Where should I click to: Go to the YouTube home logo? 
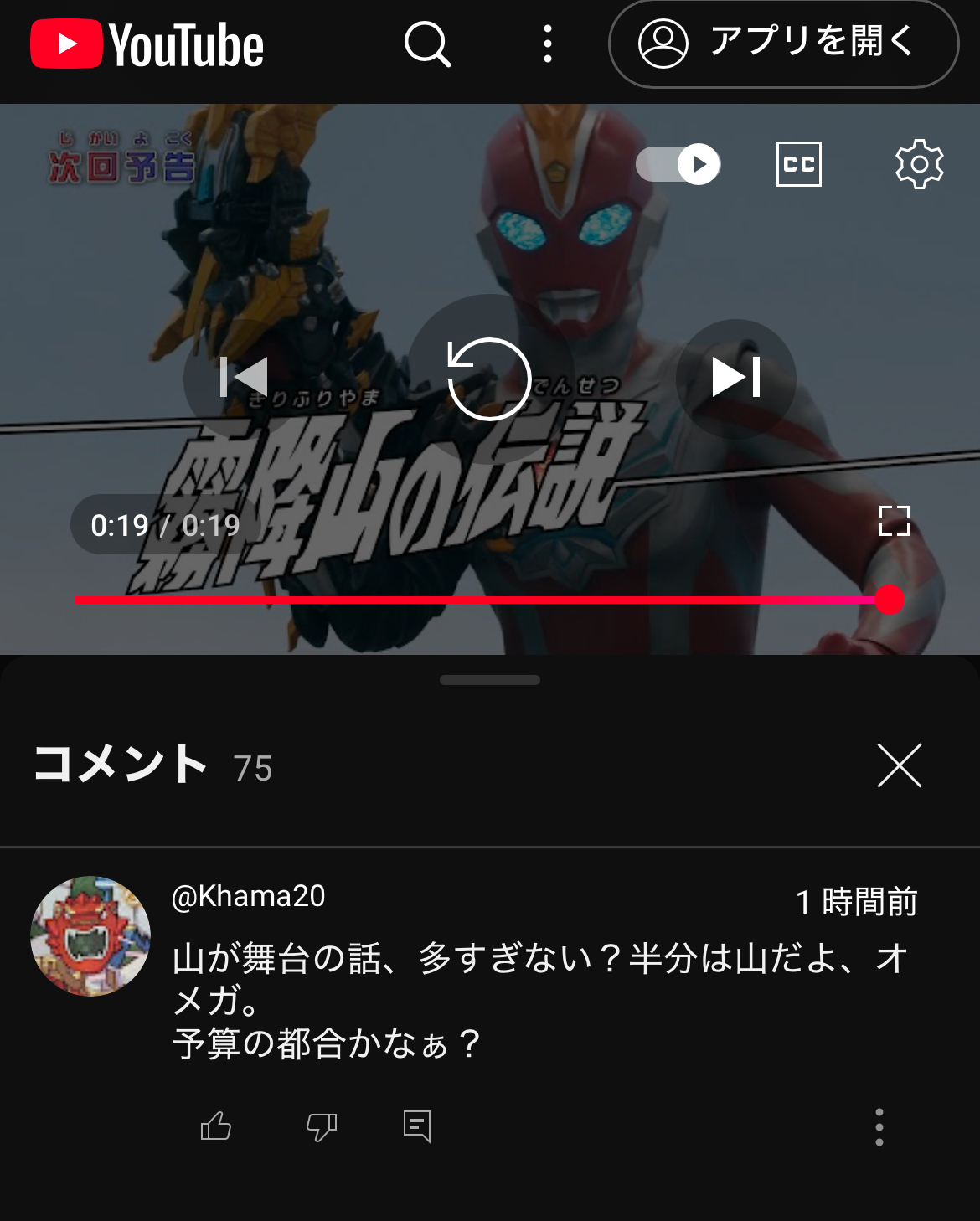click(147, 44)
